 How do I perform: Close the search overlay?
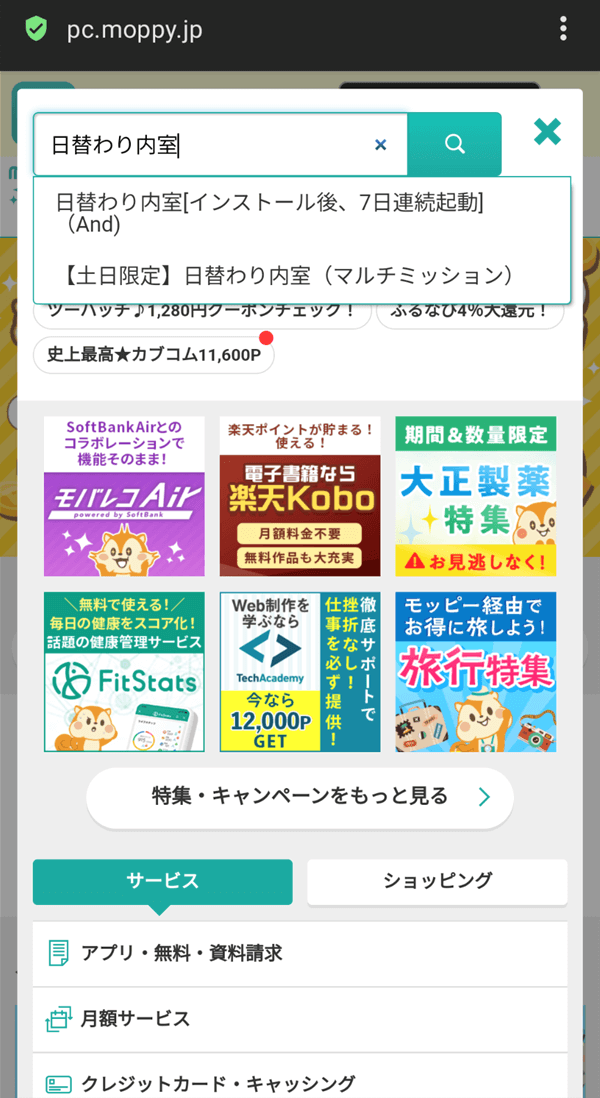pos(547,131)
